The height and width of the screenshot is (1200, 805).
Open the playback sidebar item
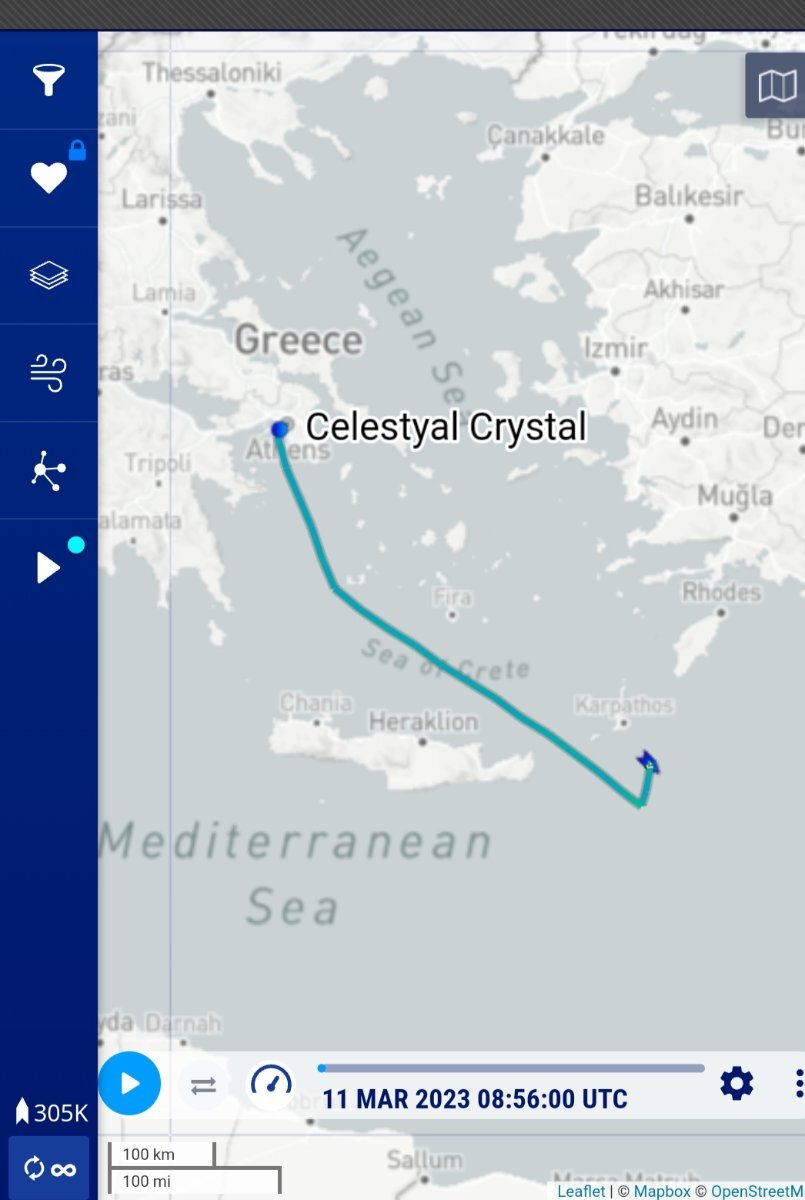pos(48,567)
